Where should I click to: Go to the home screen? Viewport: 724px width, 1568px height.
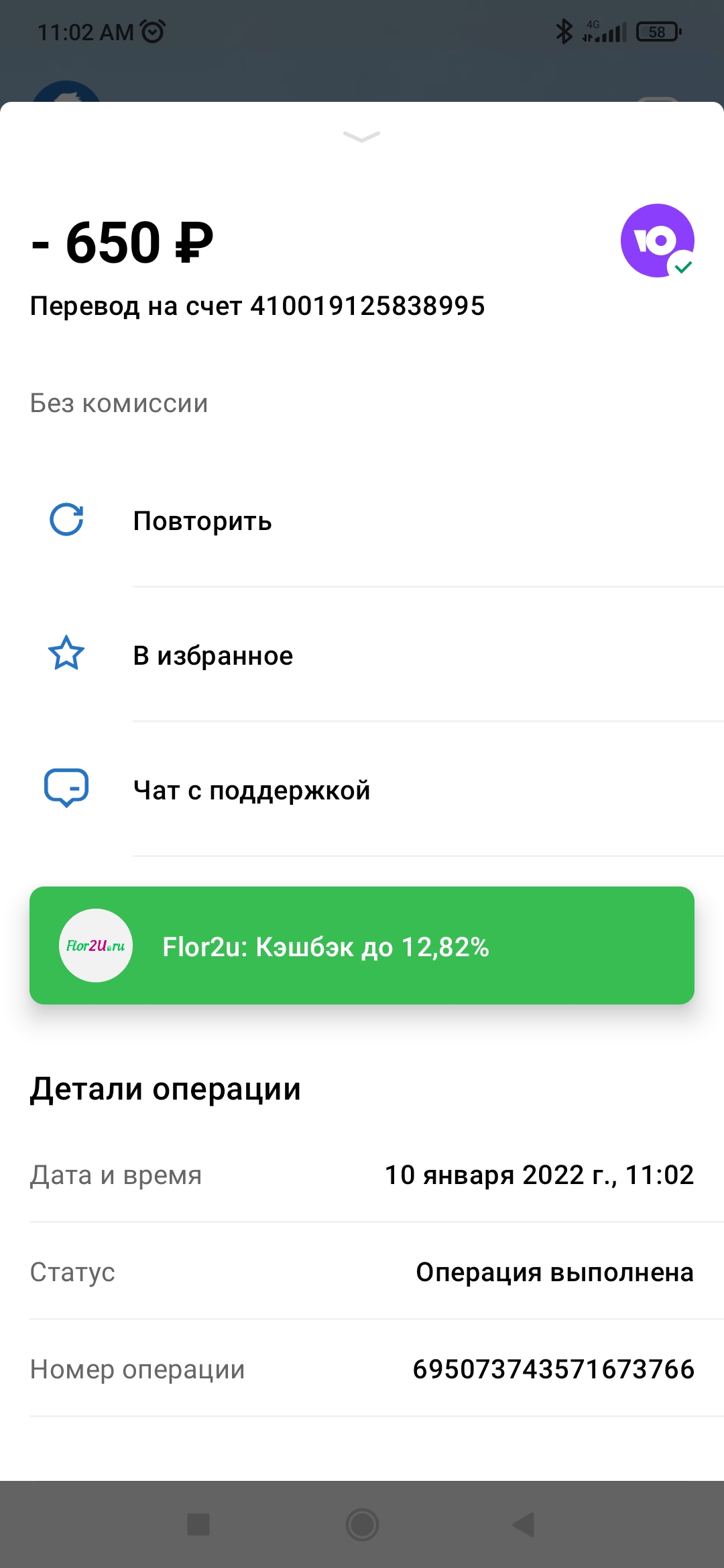(x=362, y=1524)
